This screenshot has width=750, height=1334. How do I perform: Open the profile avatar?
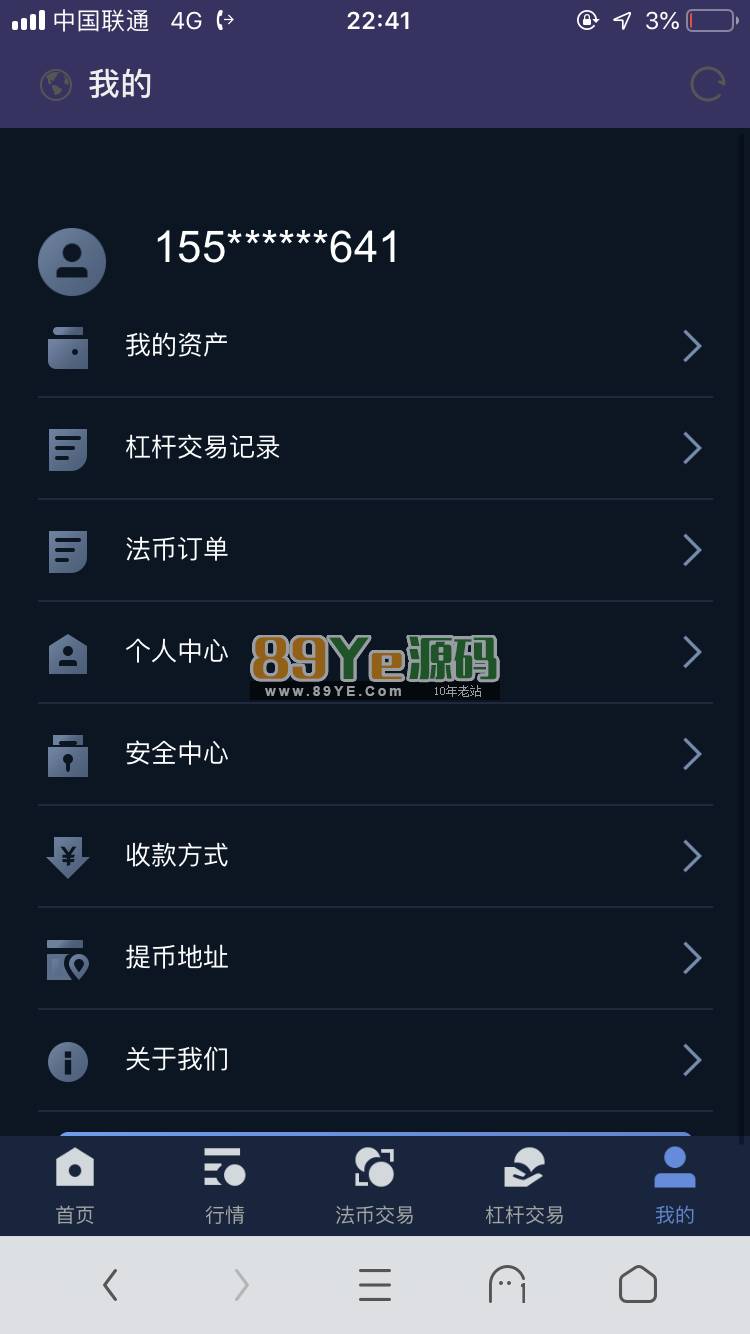[x=72, y=262]
